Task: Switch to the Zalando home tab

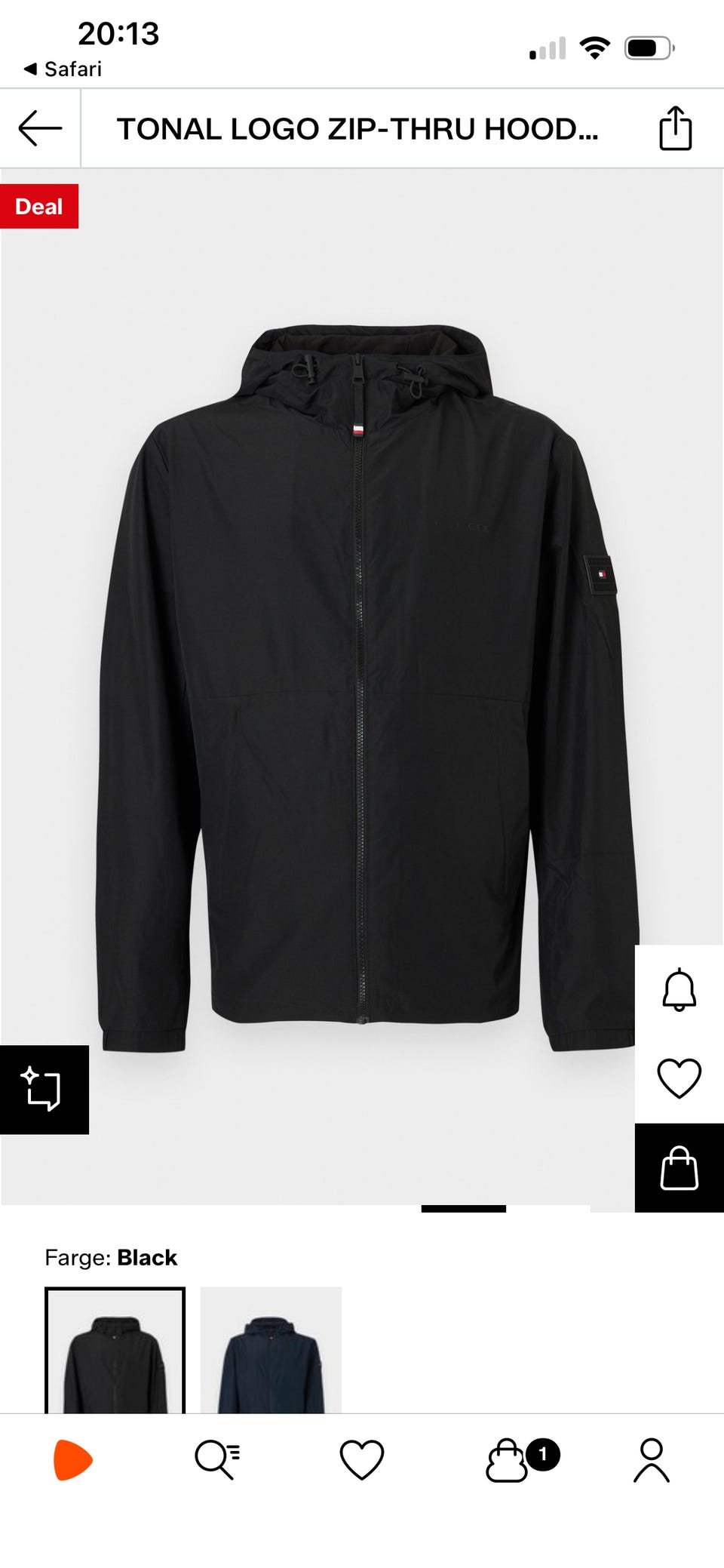Action: coord(73,1460)
